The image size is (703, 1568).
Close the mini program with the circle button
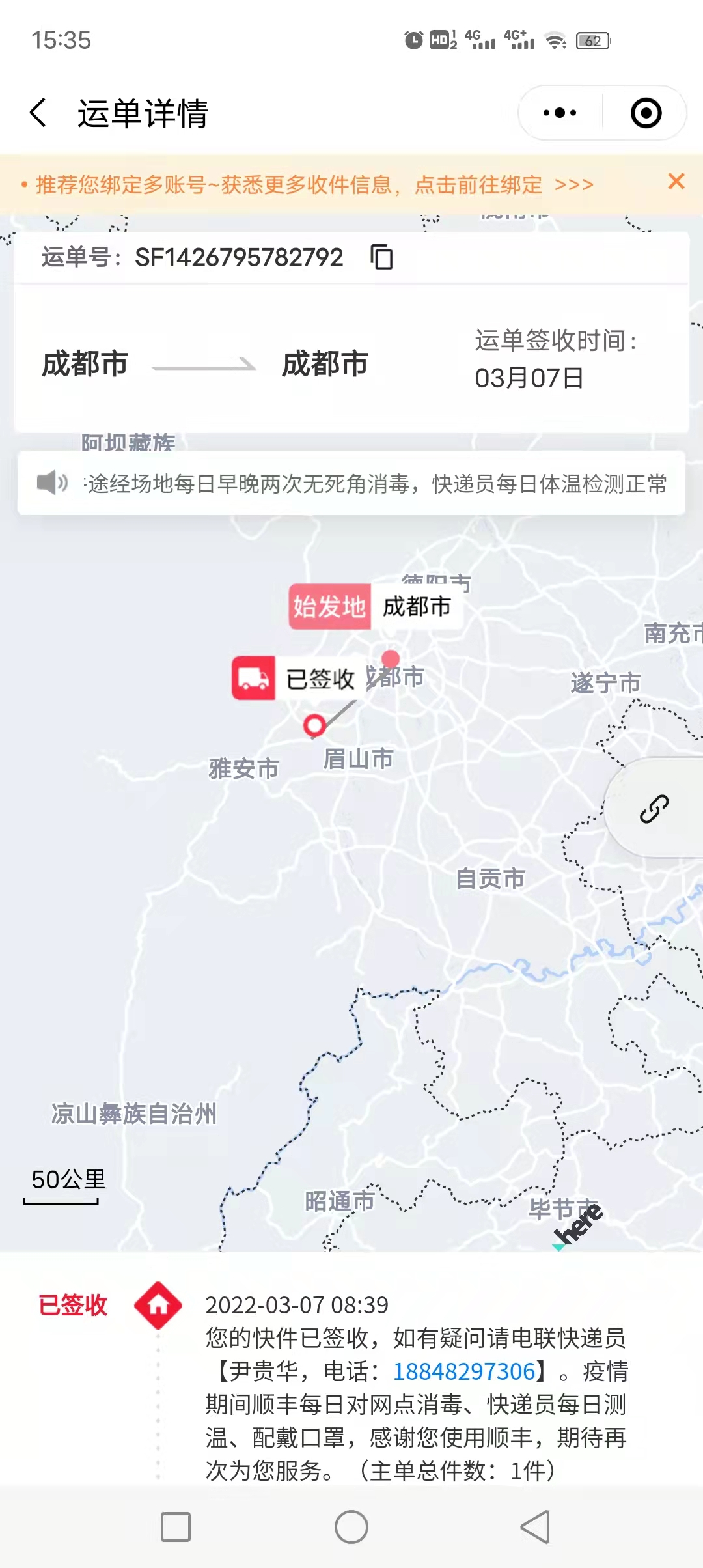point(646,113)
